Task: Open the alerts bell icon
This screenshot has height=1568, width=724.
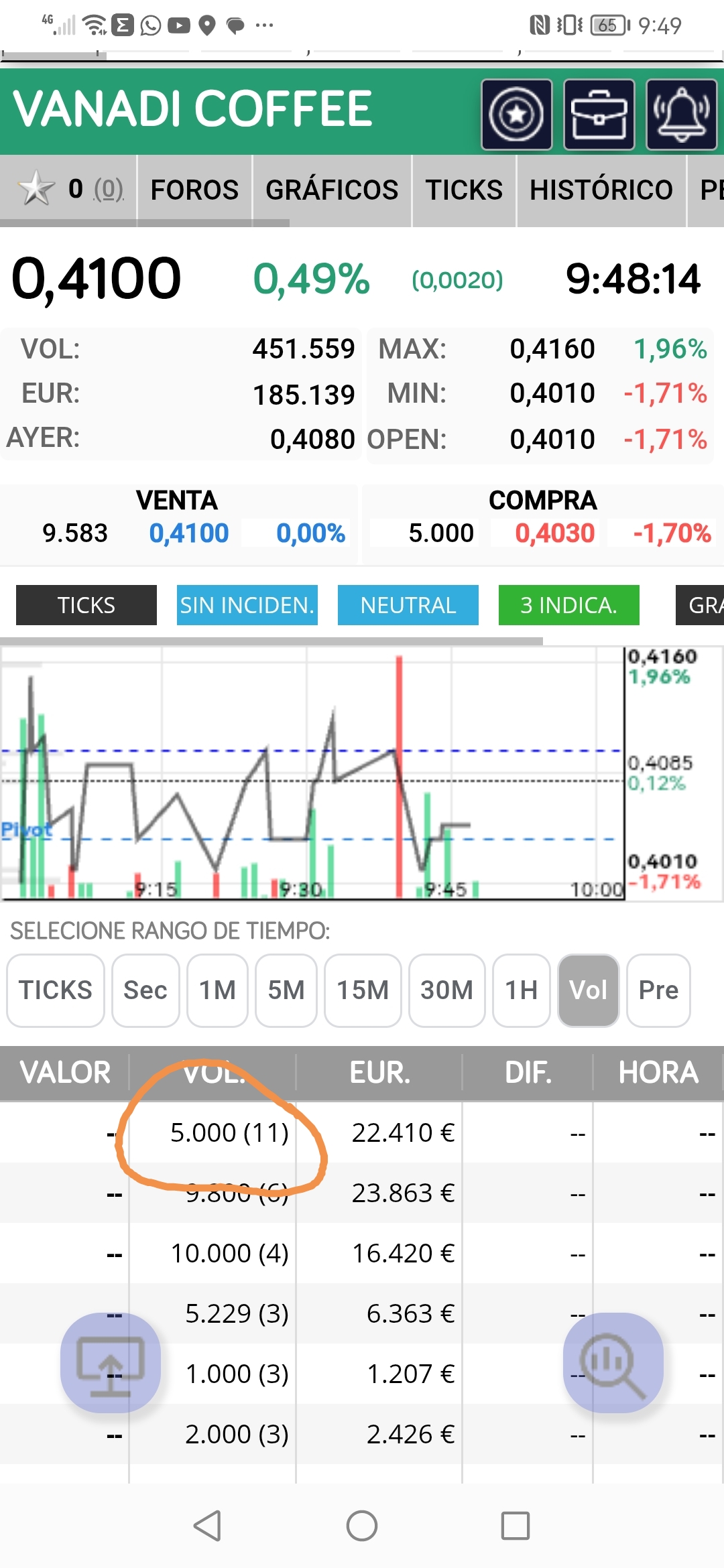Action: point(681,115)
